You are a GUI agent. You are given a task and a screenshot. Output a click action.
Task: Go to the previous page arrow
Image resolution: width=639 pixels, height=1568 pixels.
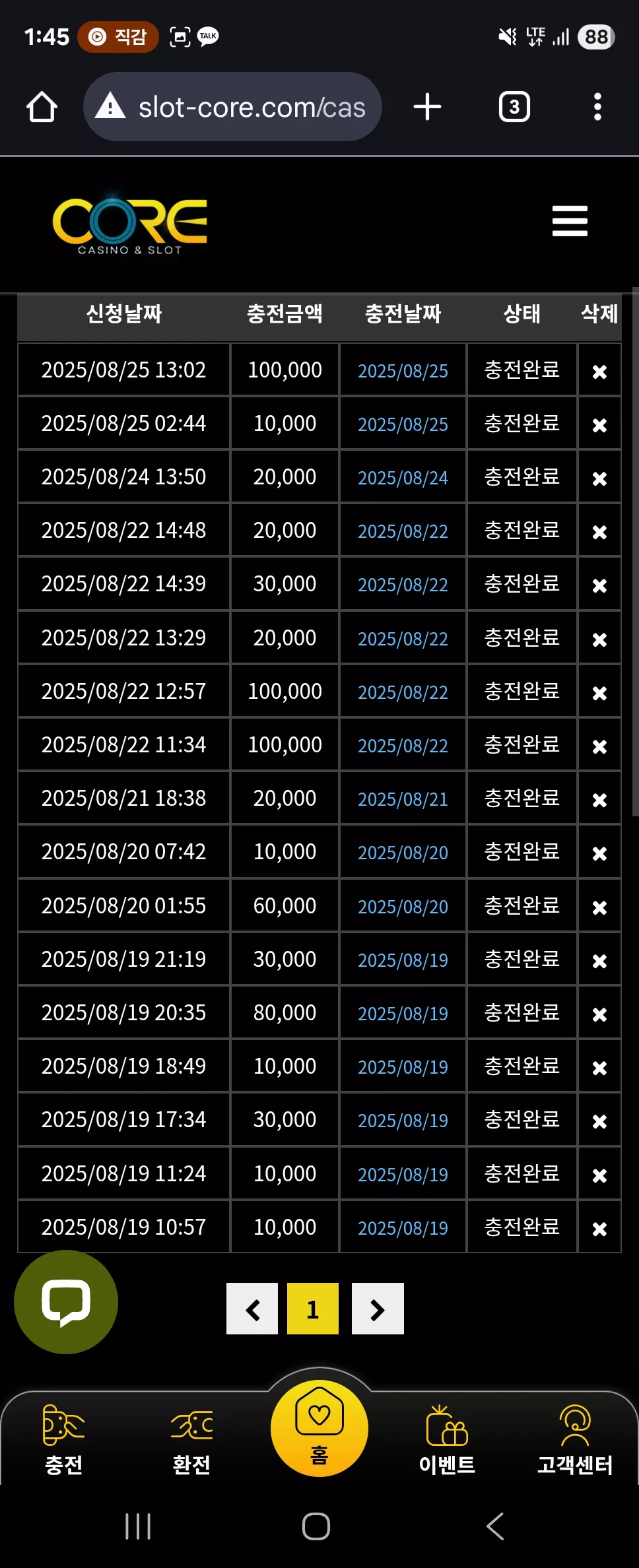coord(252,1309)
